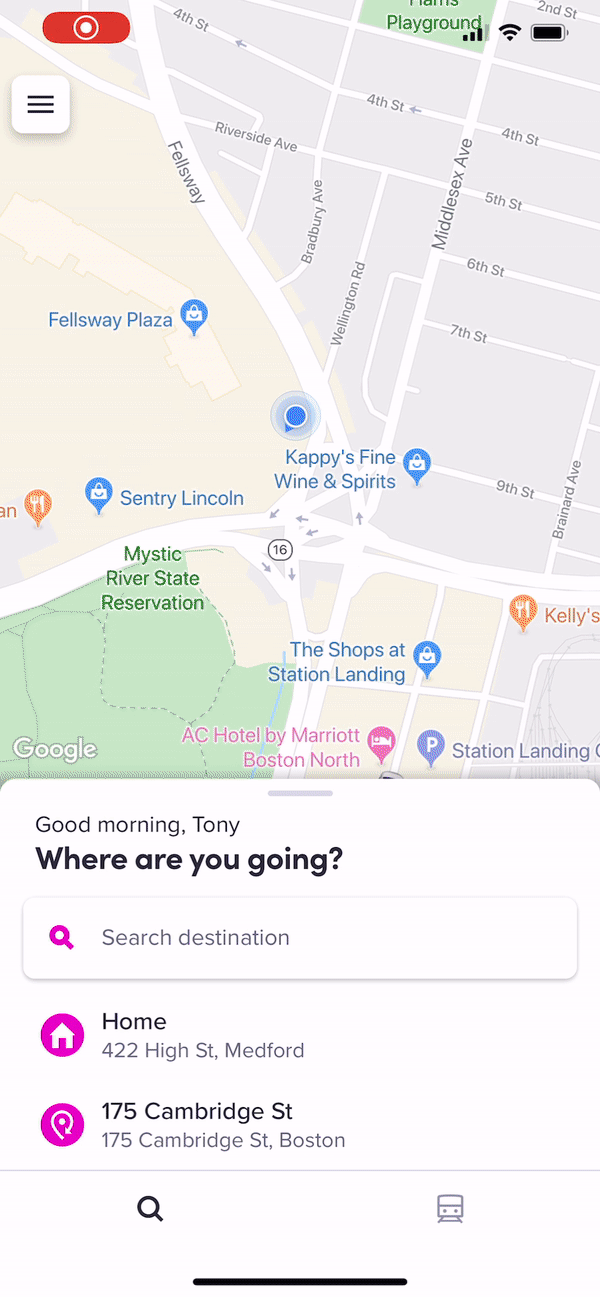This screenshot has height=1297, width=600.
Task: Open the hamburger menu
Action: [40, 105]
